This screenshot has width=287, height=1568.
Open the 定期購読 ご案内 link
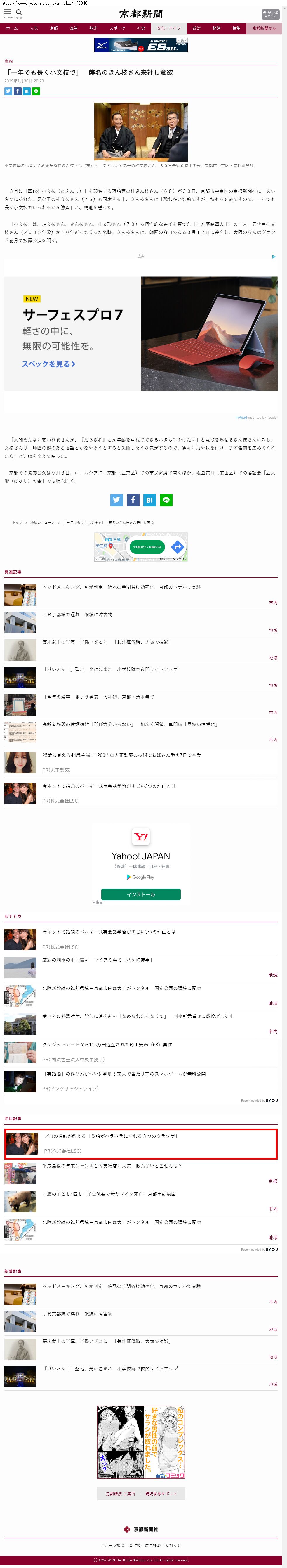[x=120, y=1493]
